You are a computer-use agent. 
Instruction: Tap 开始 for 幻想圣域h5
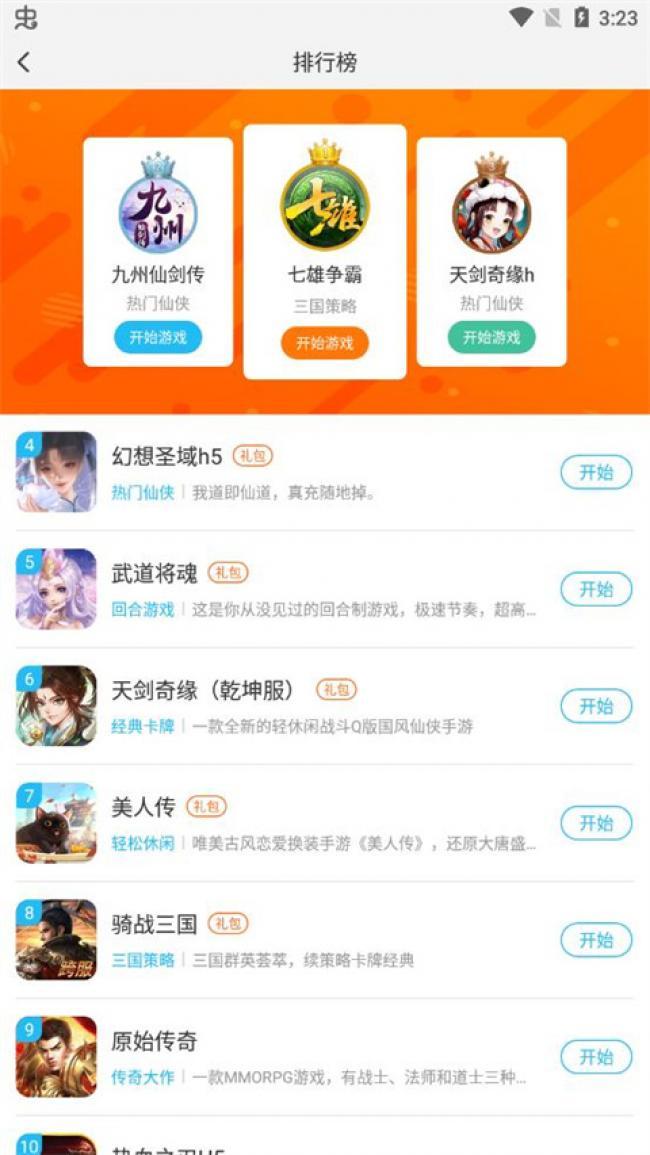click(596, 472)
